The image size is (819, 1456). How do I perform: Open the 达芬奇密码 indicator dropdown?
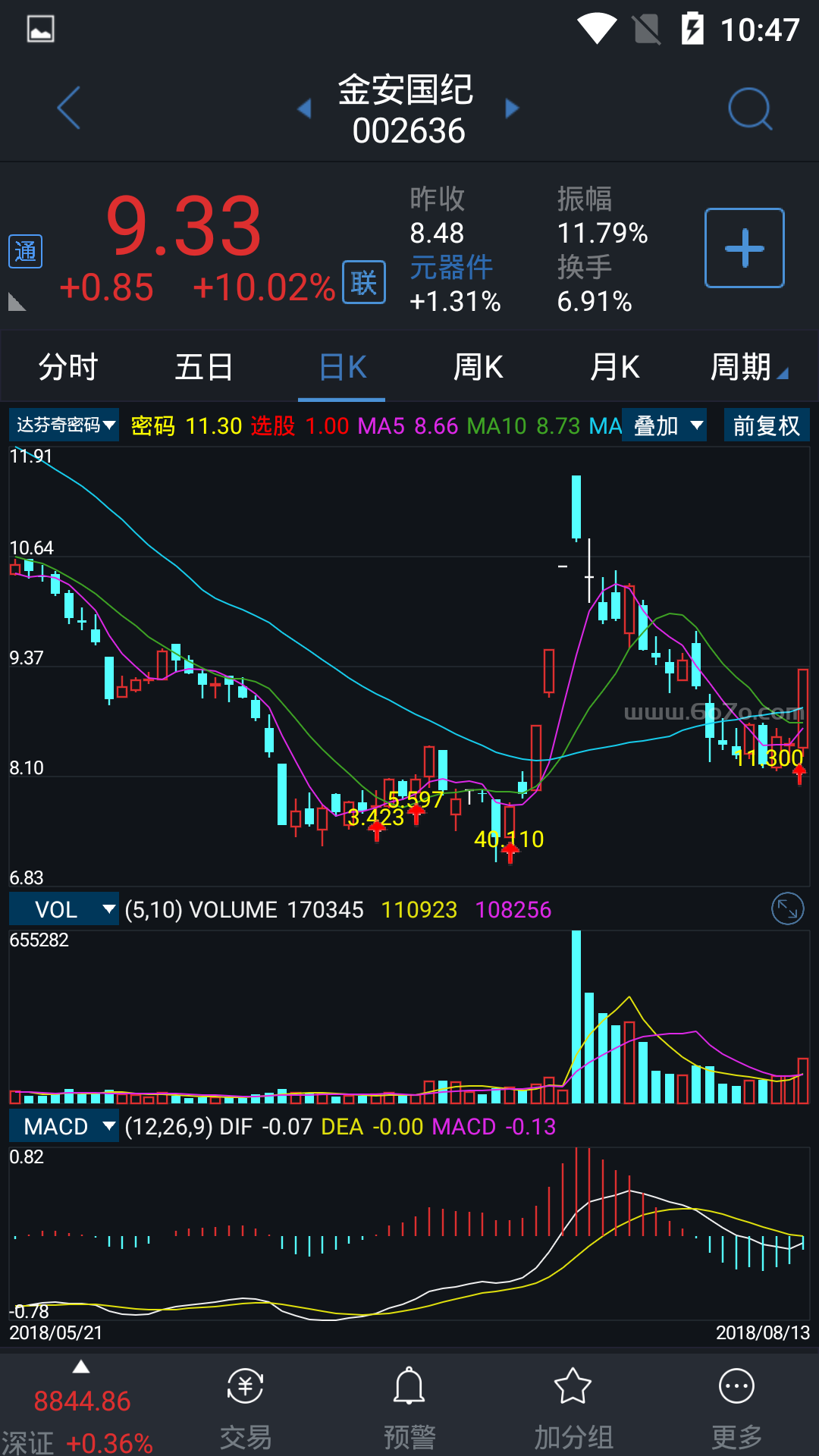point(65,425)
